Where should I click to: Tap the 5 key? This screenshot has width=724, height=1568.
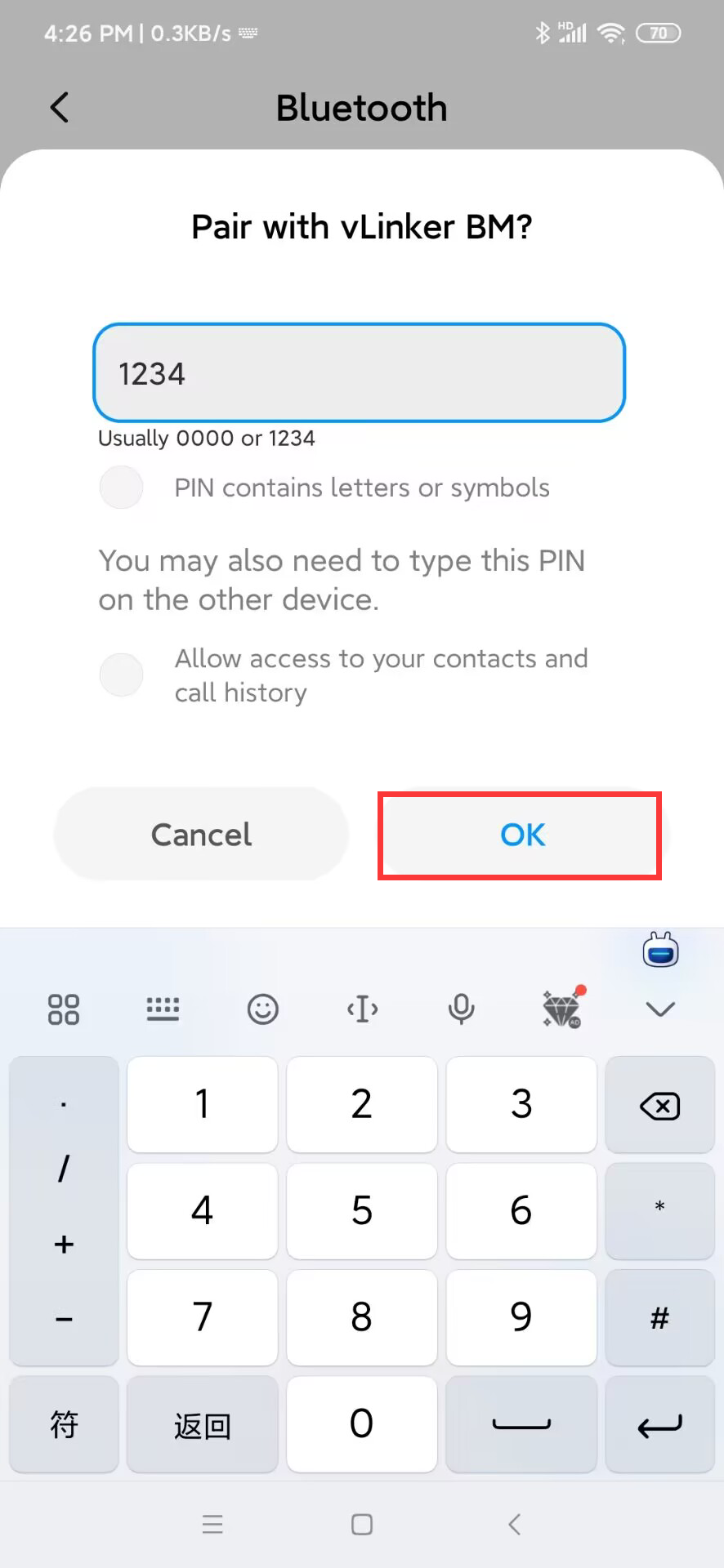point(361,1210)
